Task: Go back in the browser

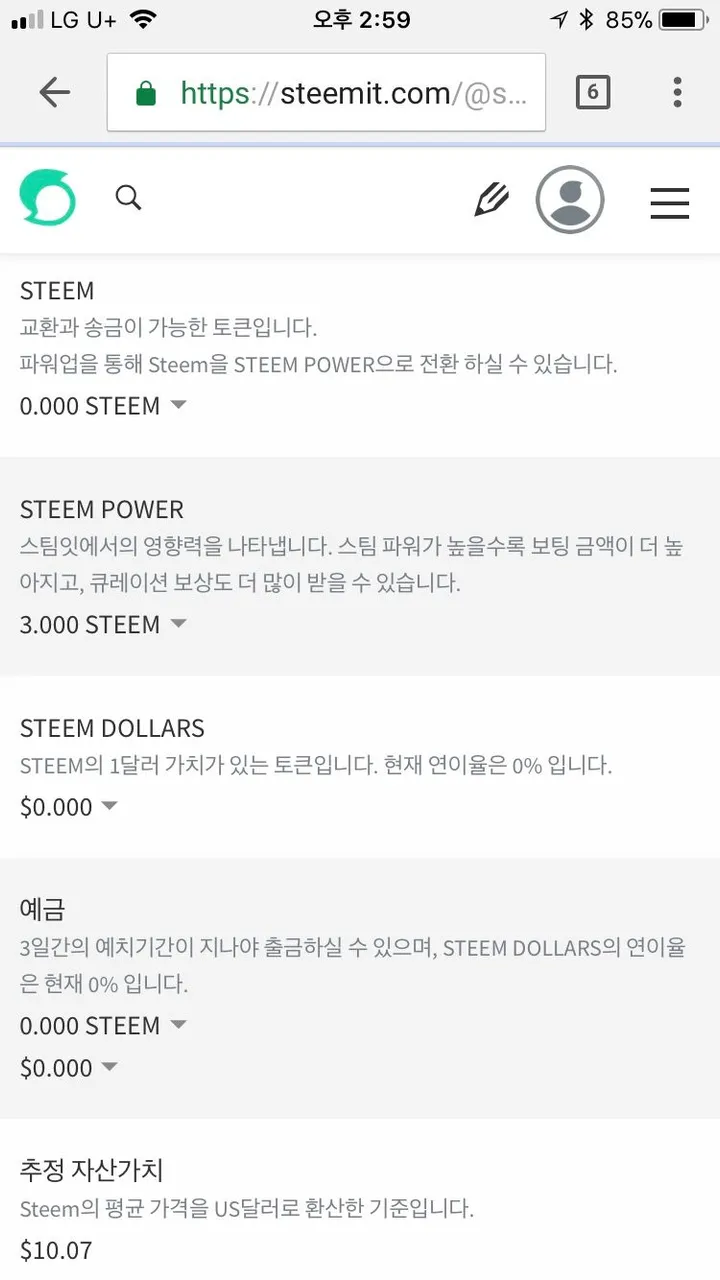Action: coord(54,93)
